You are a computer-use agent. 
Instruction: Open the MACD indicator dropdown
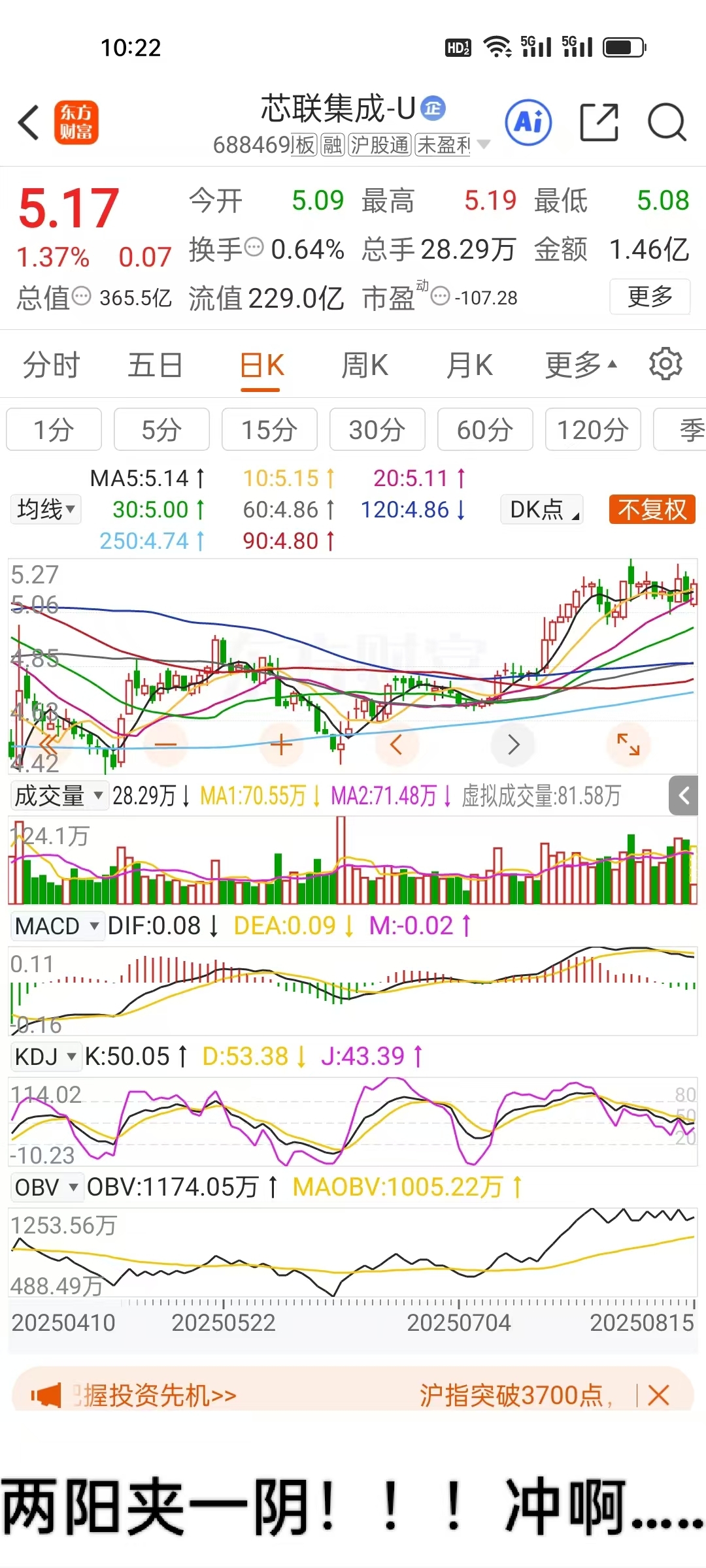point(58,926)
